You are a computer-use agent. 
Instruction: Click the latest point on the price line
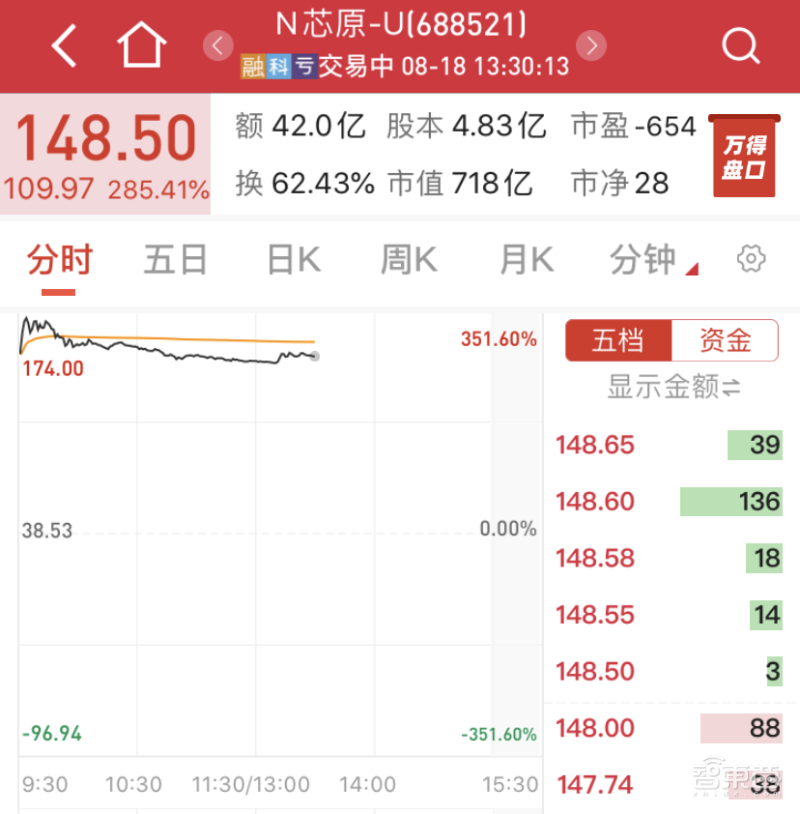point(314,356)
